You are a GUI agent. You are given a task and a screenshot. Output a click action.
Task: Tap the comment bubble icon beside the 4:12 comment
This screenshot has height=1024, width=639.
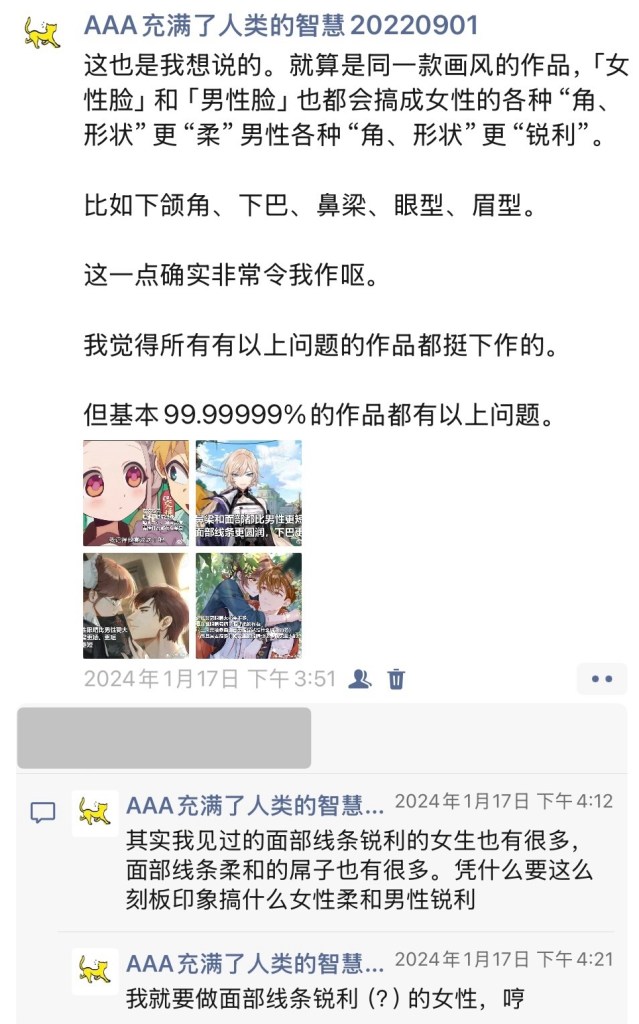[42, 812]
